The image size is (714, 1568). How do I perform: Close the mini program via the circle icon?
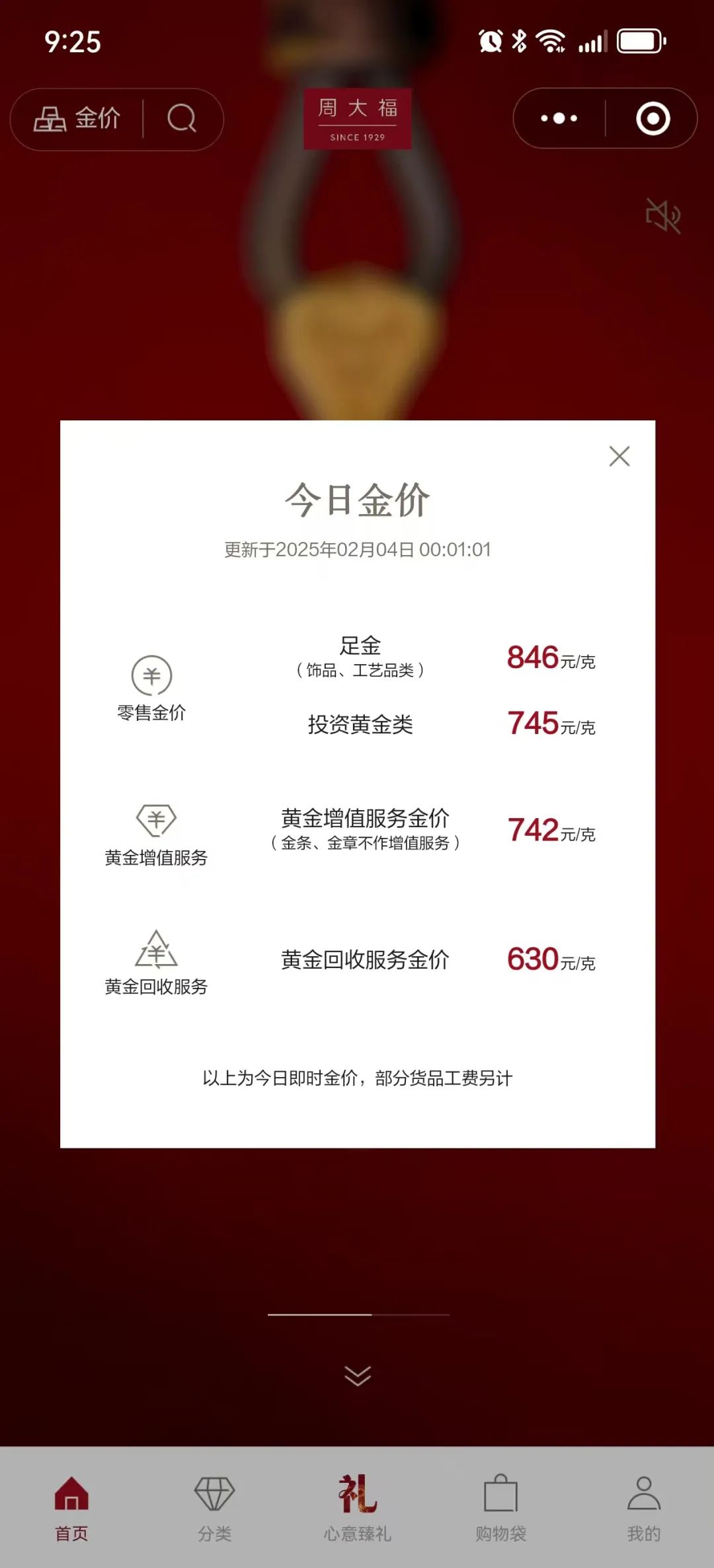click(653, 118)
